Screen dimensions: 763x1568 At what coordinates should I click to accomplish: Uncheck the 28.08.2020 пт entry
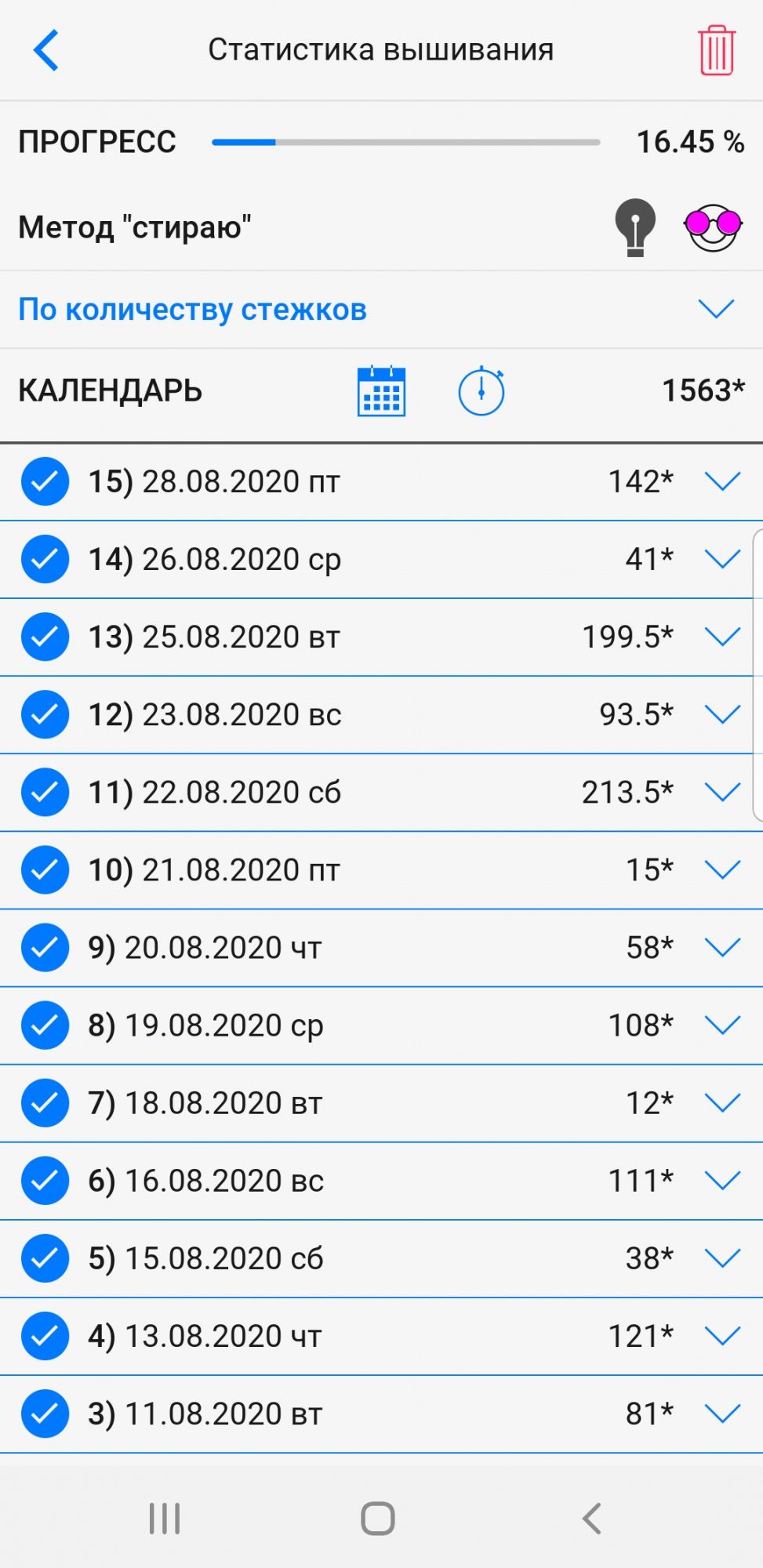click(x=45, y=481)
